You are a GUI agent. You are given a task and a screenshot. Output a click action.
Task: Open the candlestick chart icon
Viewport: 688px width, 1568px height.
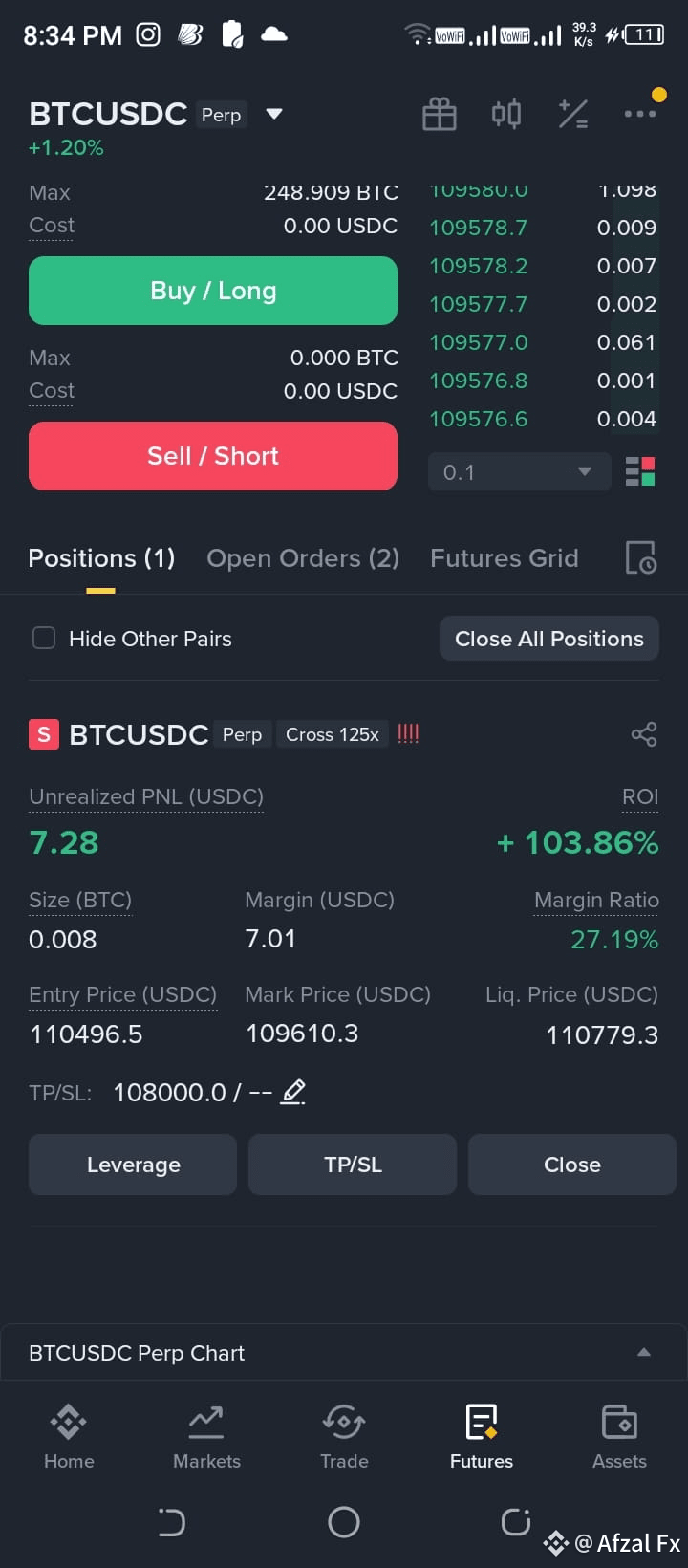click(x=506, y=114)
